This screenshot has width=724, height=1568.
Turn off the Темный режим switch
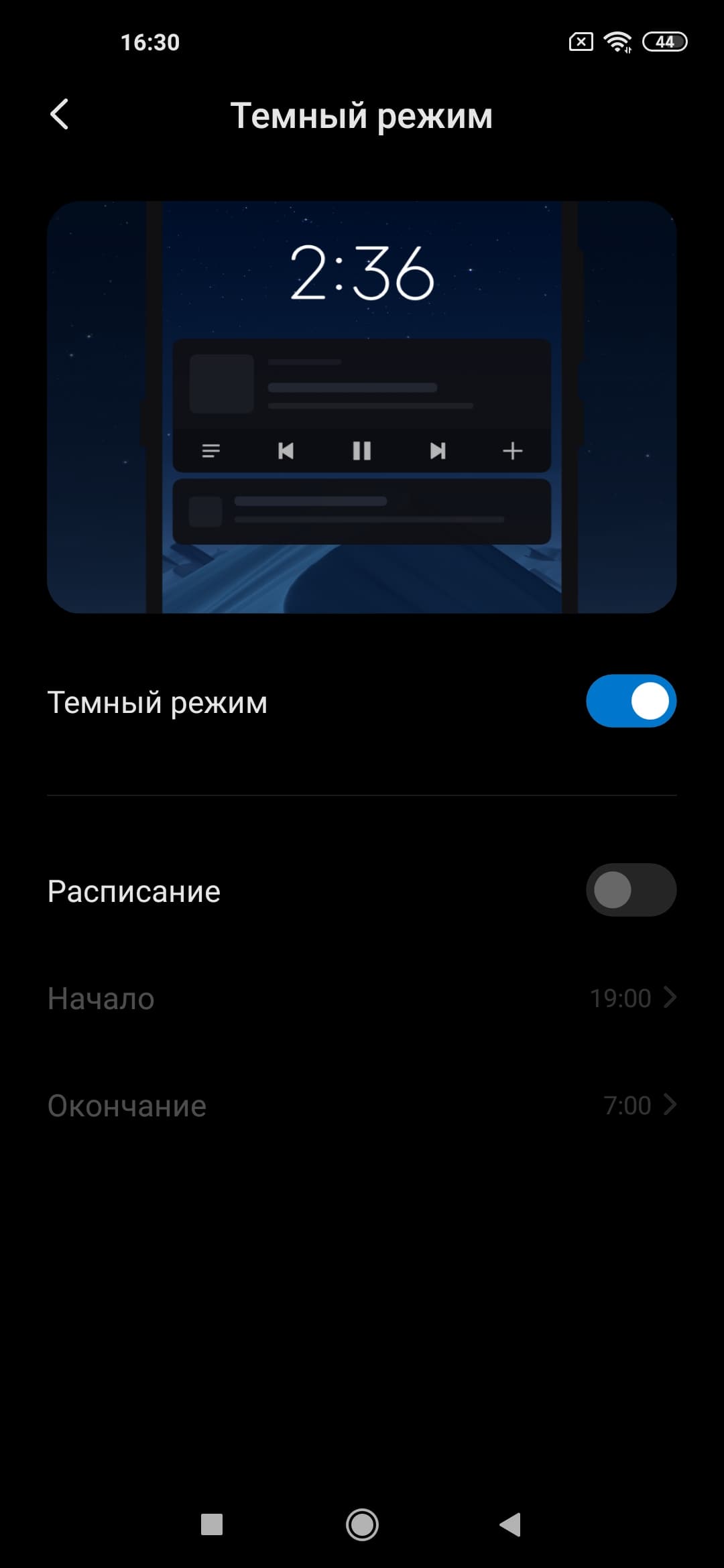click(630, 702)
